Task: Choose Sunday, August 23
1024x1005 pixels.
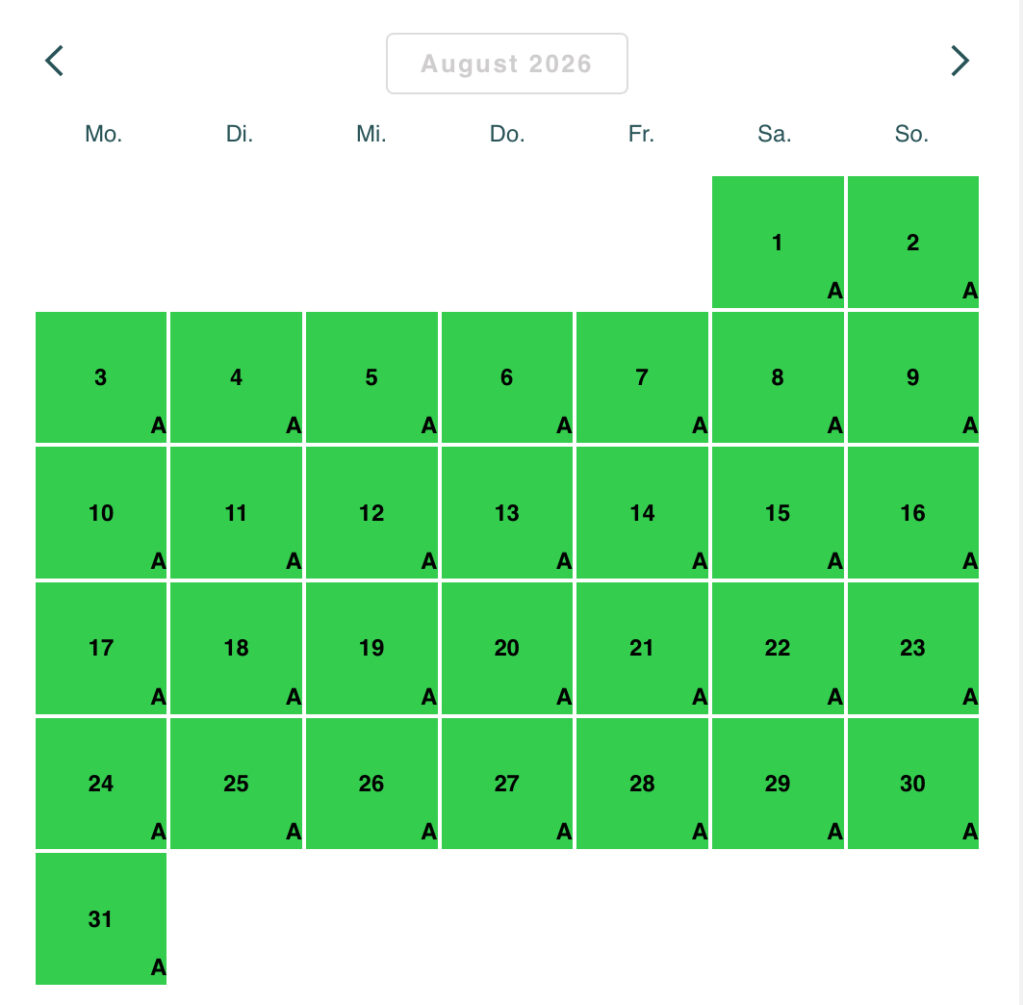Action: pos(913,648)
